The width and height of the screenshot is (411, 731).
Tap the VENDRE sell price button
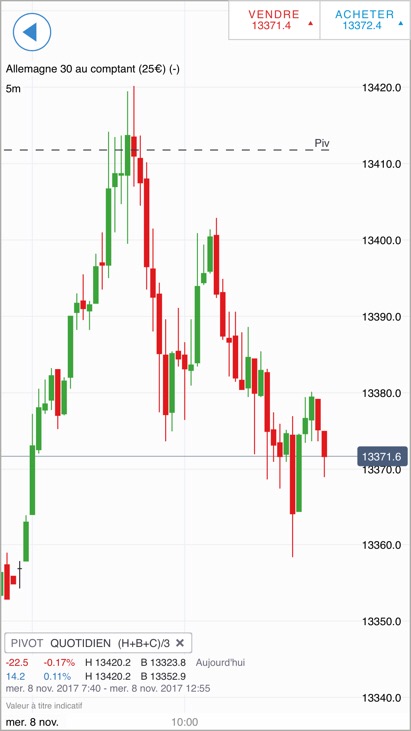pos(274,20)
